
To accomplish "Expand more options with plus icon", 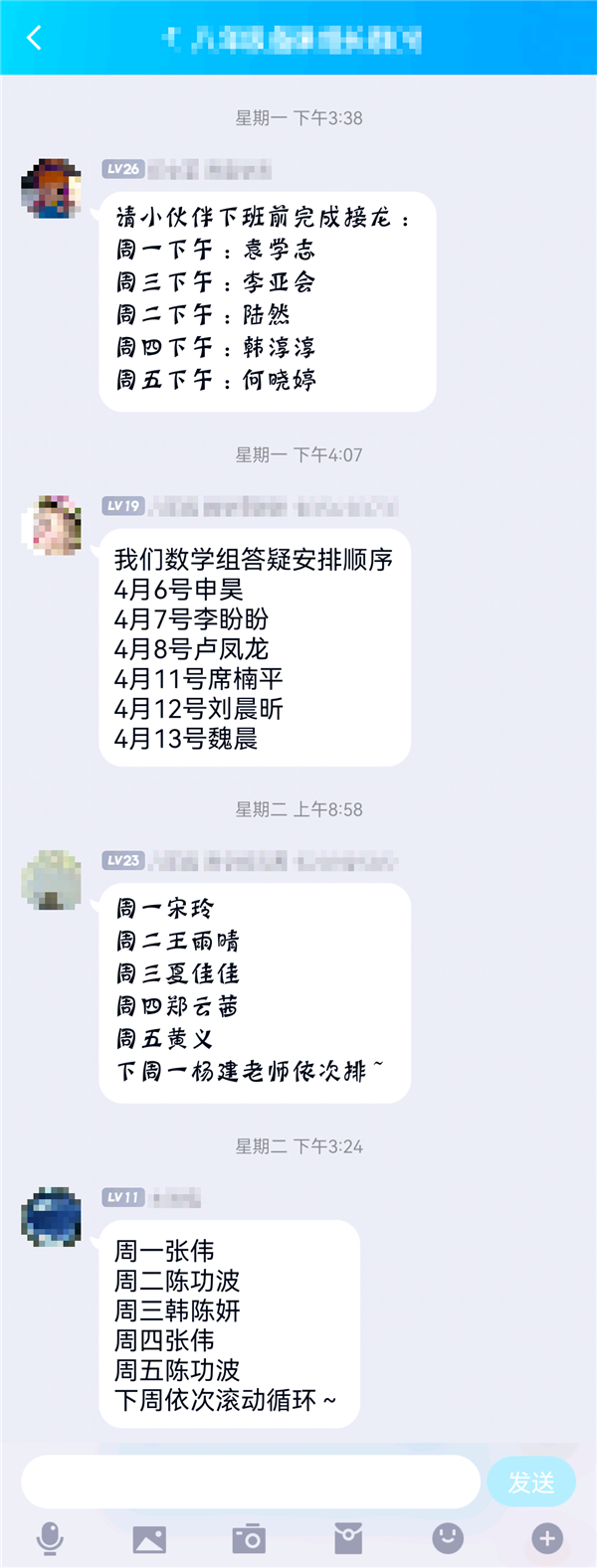I will point(546,1538).
